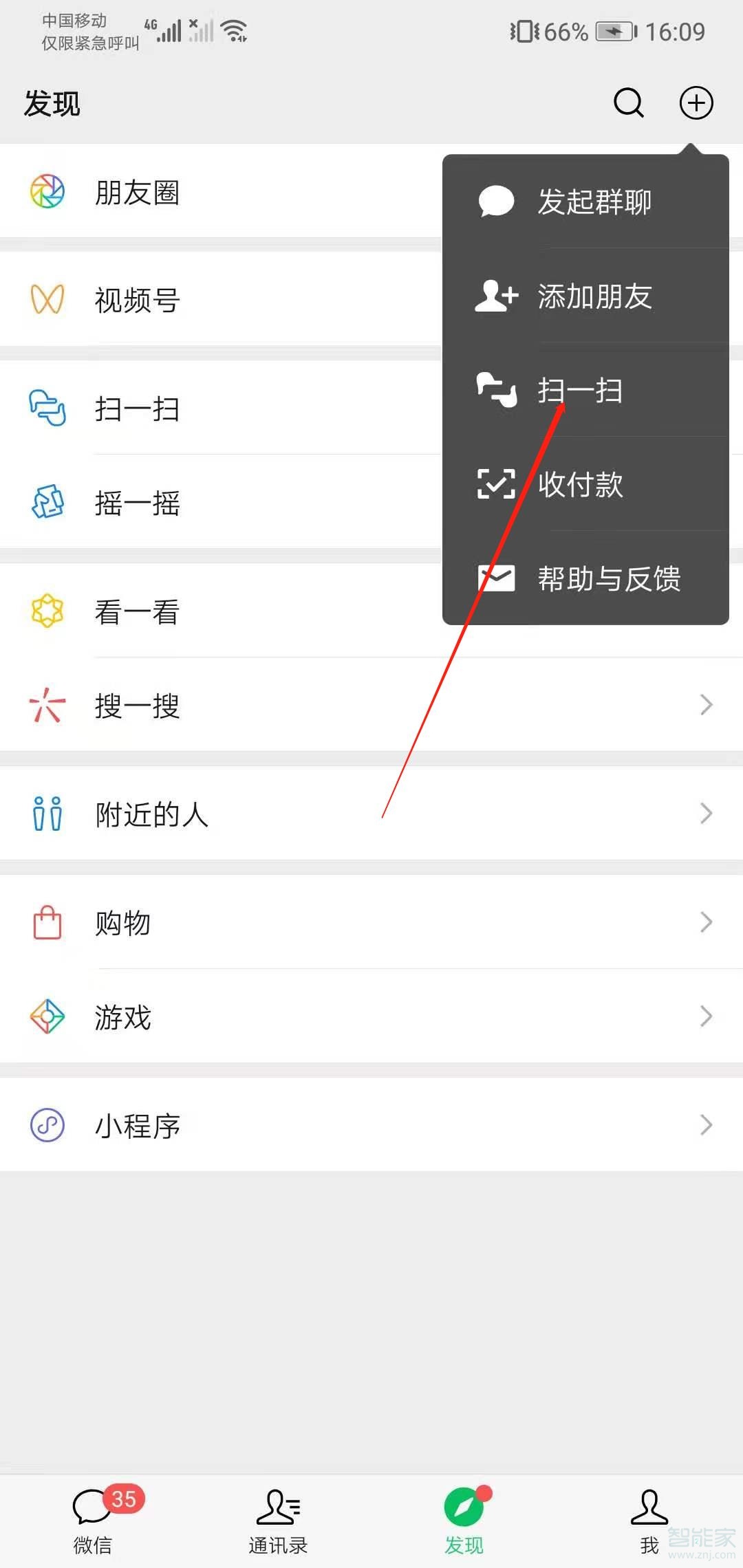Select the 看一看 (Top Stories) icon

click(46, 609)
